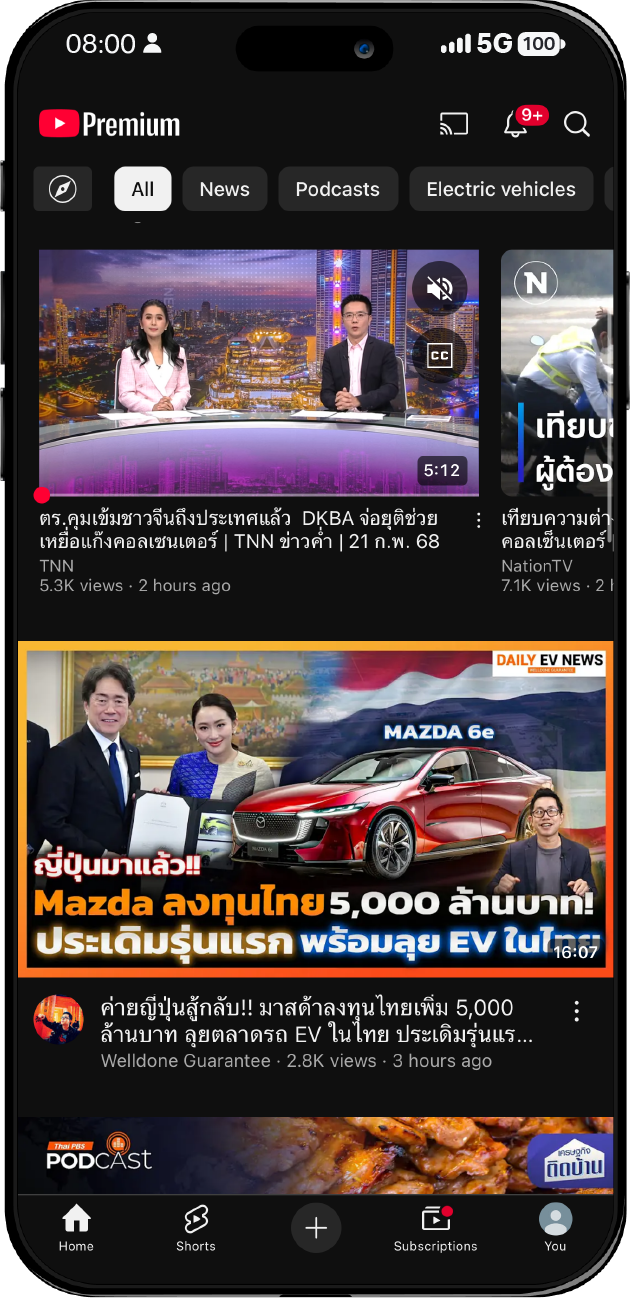Image resolution: width=632 pixels, height=1300 pixels.
Task: Filter the feed by News
Action: click(224, 189)
